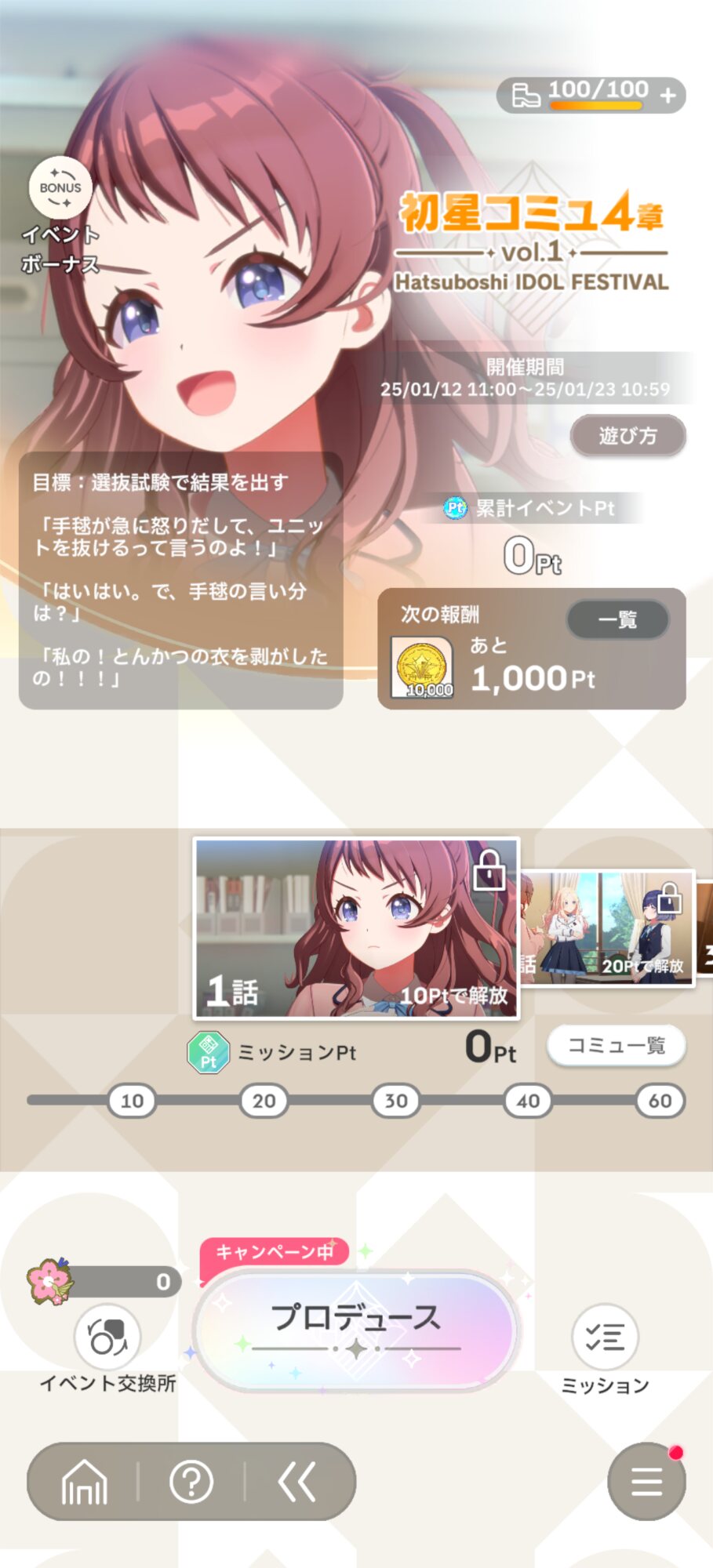Open the locked 1話 story card
Image resolution: width=713 pixels, height=1568 pixels.
coord(356,928)
